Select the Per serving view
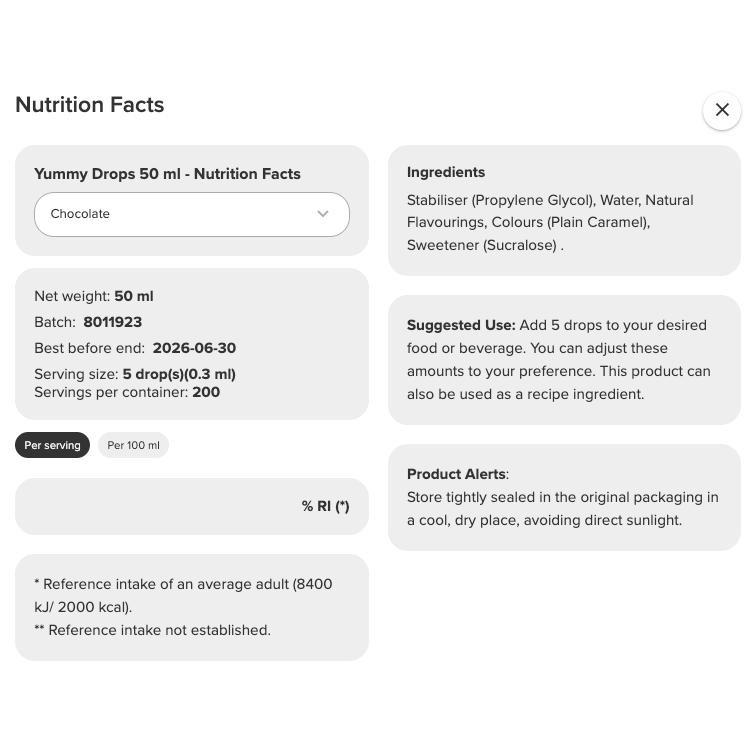 [x=52, y=445]
